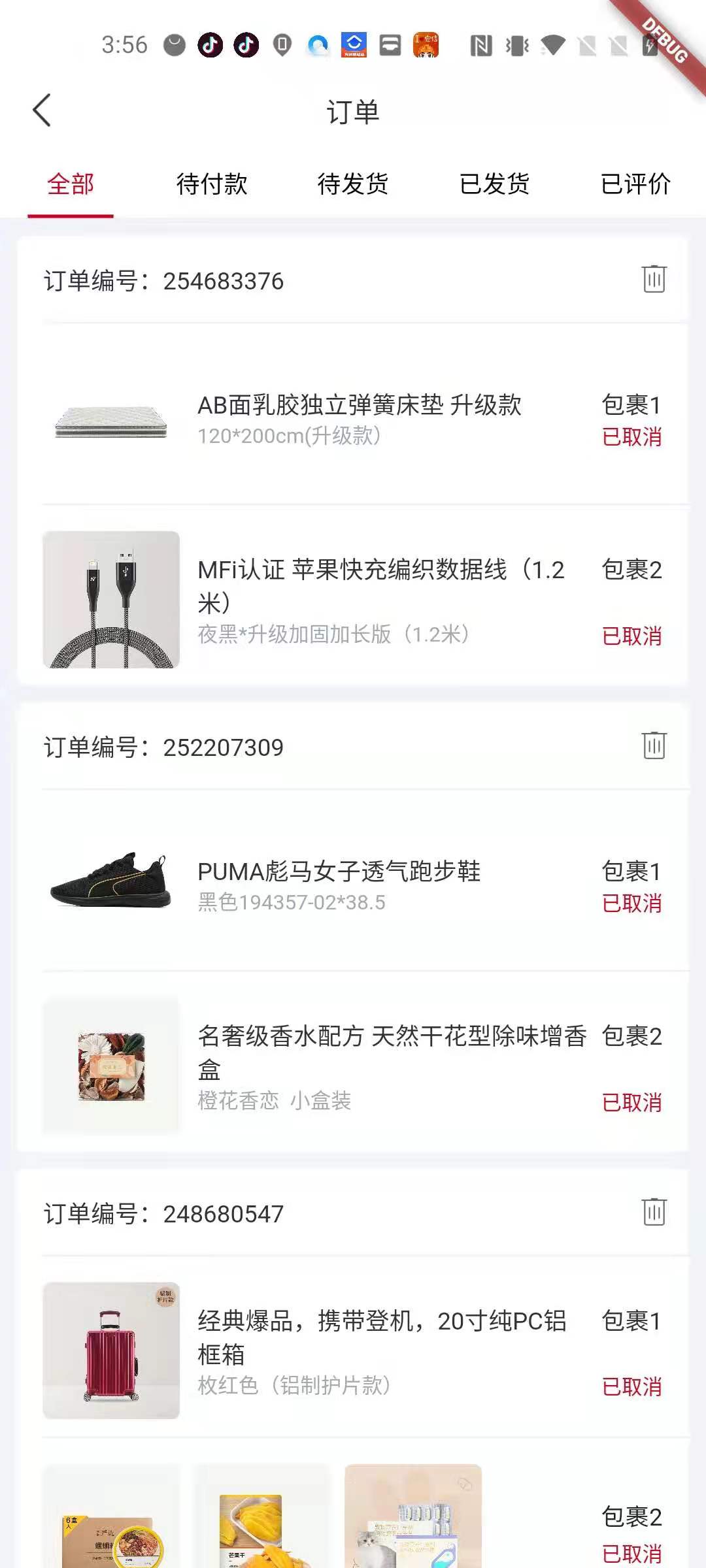Tap the trash icon for order 248680547
This screenshot has width=706, height=1568.
click(x=654, y=1212)
